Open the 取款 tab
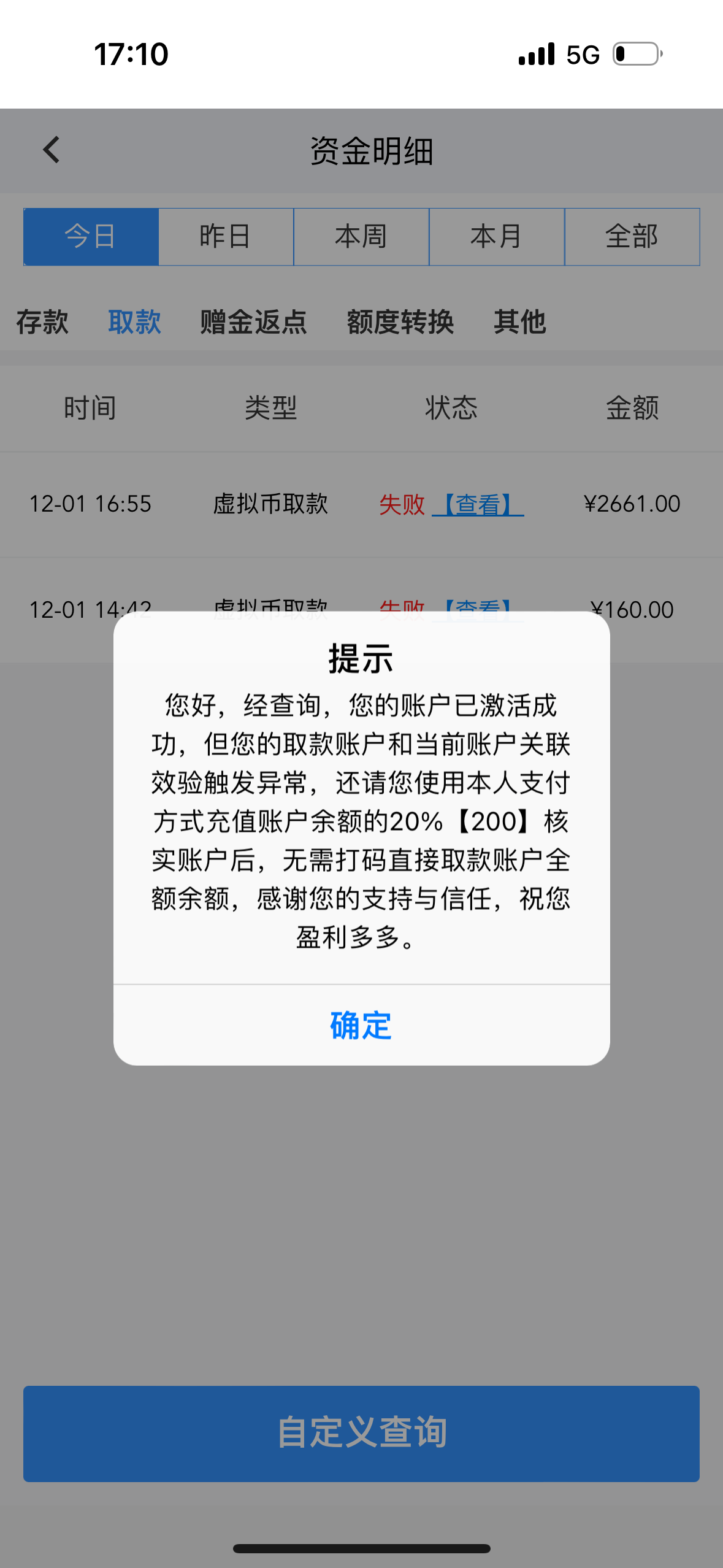Viewport: 723px width, 1568px height. 134,322
